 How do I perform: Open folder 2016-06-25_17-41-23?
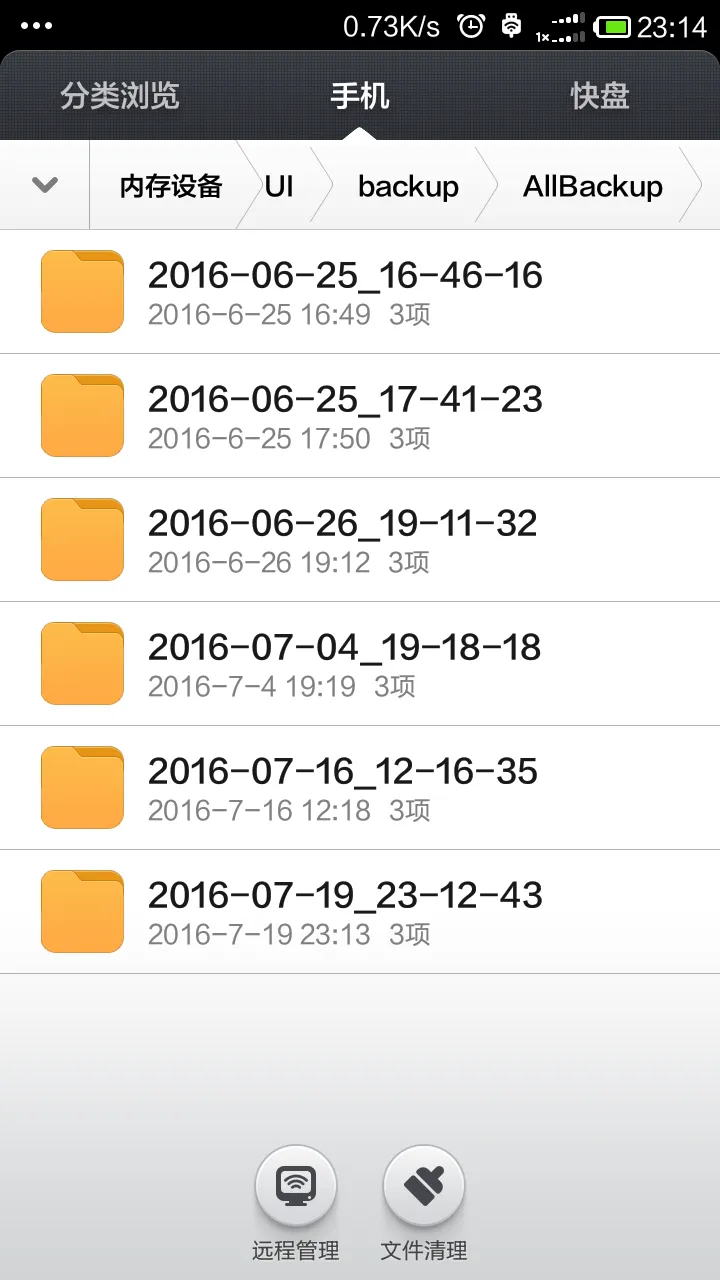(x=360, y=415)
